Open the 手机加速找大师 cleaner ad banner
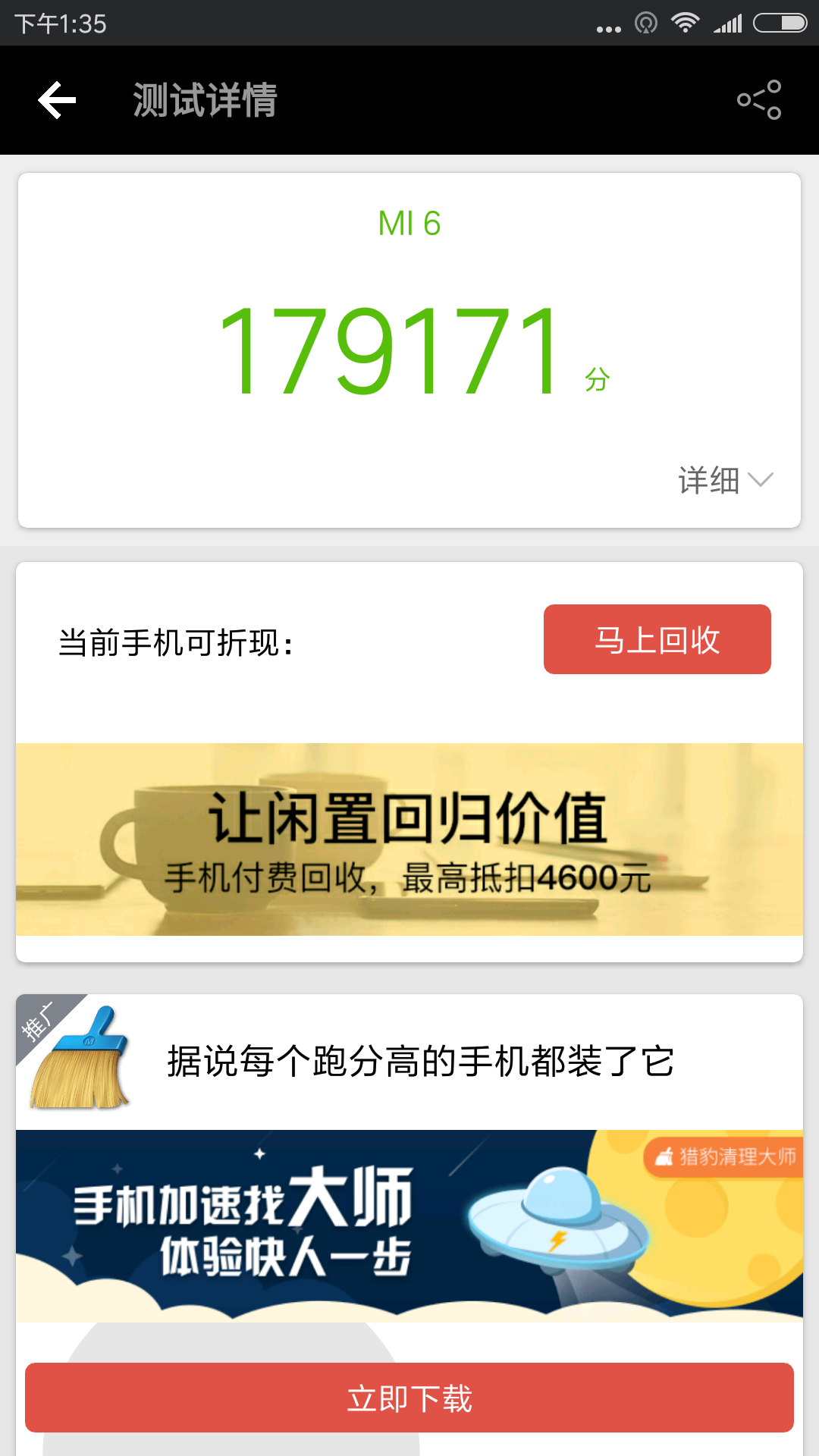The height and width of the screenshot is (1456, 819). [409, 1226]
